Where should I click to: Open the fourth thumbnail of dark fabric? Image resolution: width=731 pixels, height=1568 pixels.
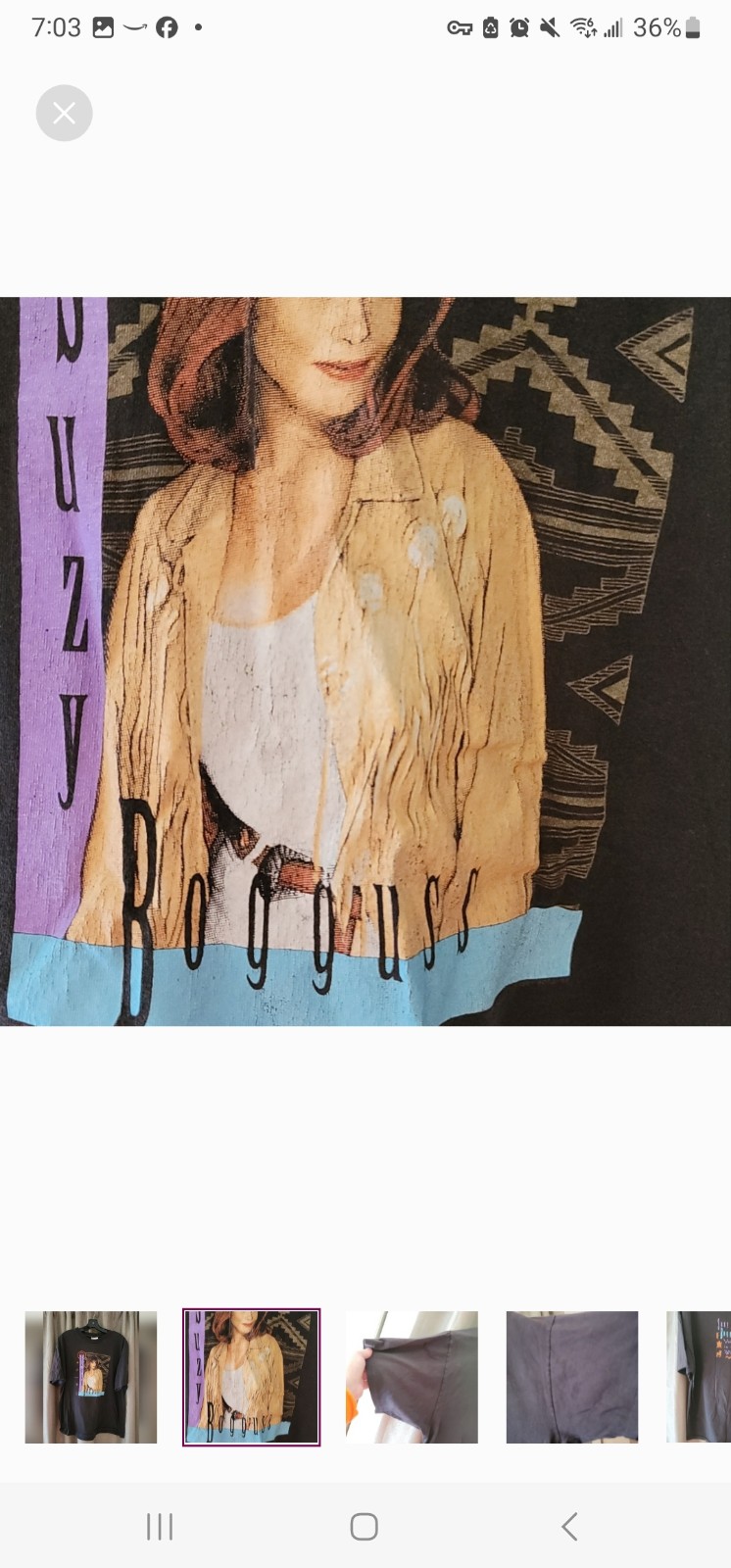(x=572, y=1377)
